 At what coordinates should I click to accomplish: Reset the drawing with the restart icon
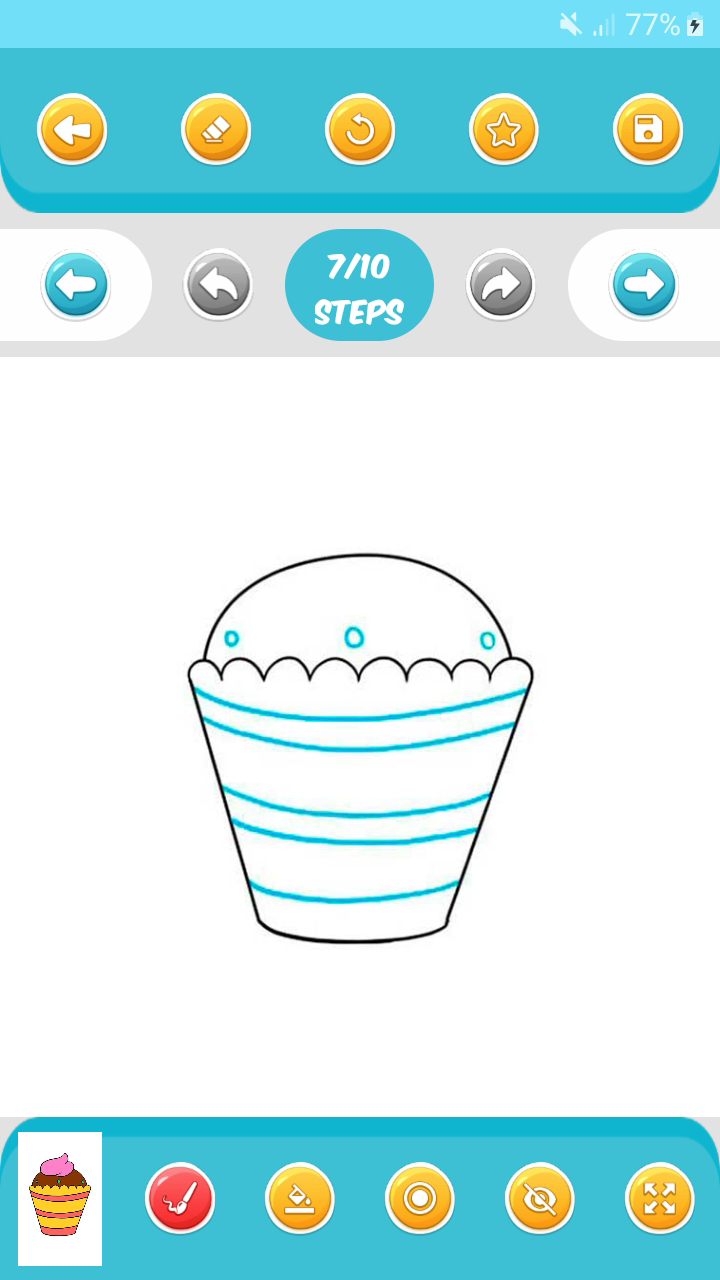(360, 129)
